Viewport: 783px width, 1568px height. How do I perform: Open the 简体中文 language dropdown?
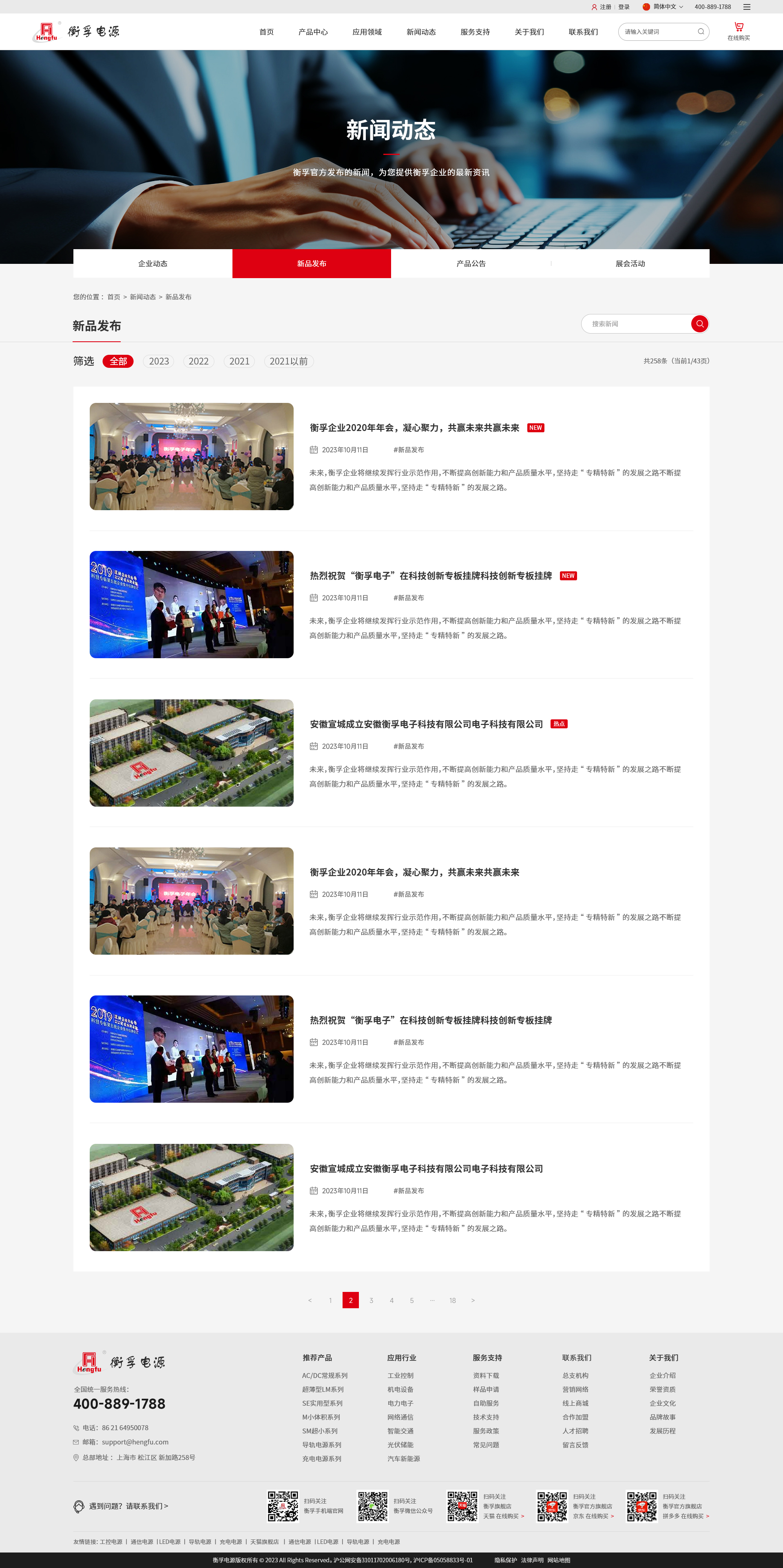[664, 7]
